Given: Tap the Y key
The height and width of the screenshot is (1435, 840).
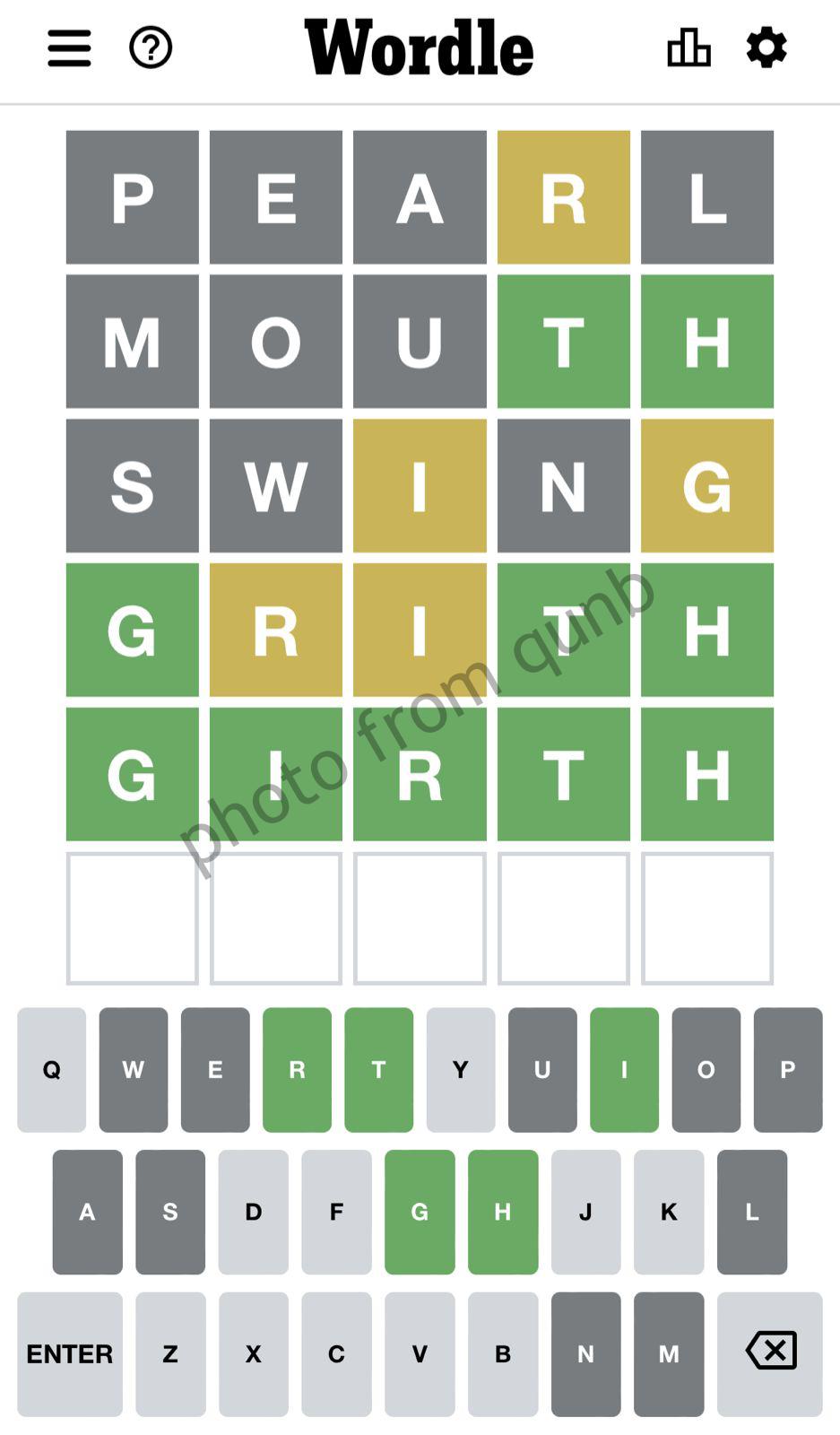Looking at the screenshot, I should point(461,1069).
